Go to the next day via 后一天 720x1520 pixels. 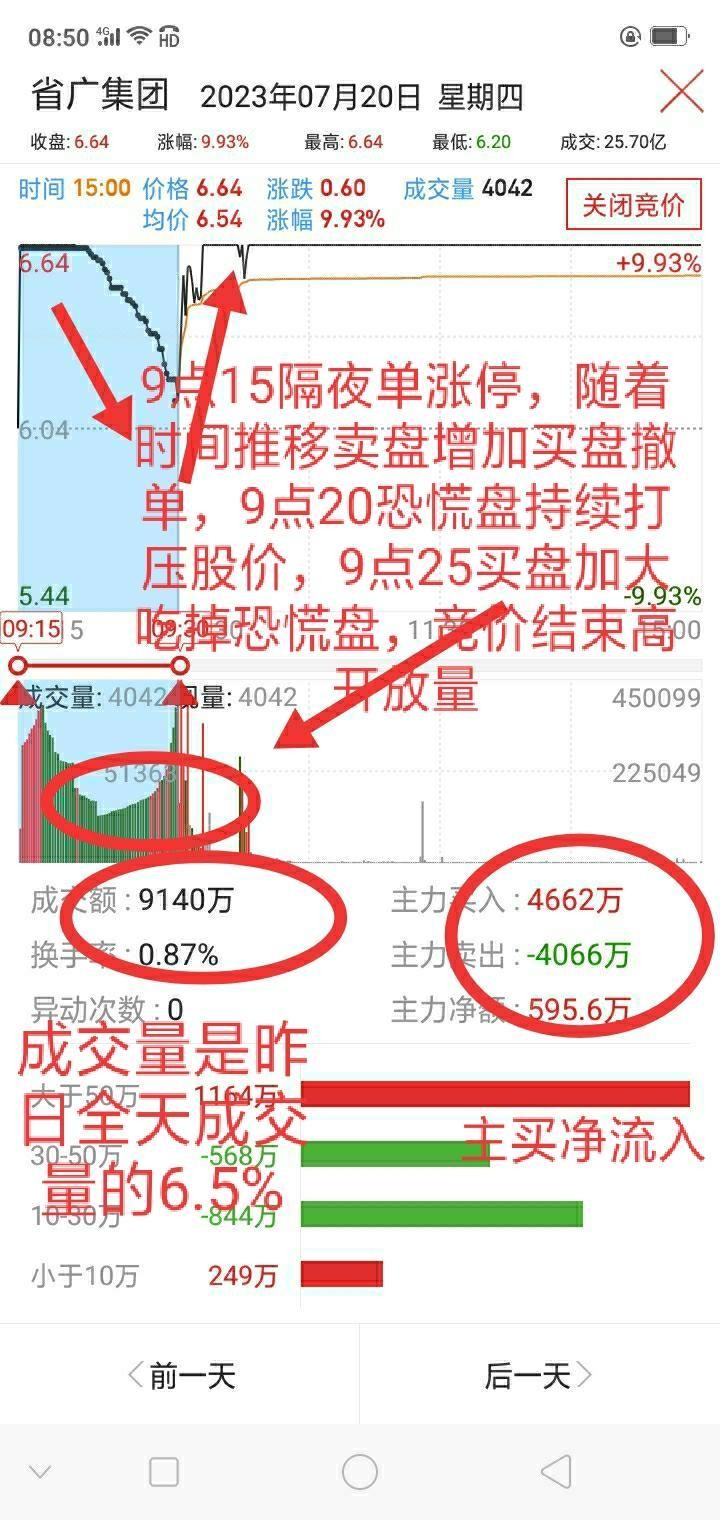point(540,1376)
